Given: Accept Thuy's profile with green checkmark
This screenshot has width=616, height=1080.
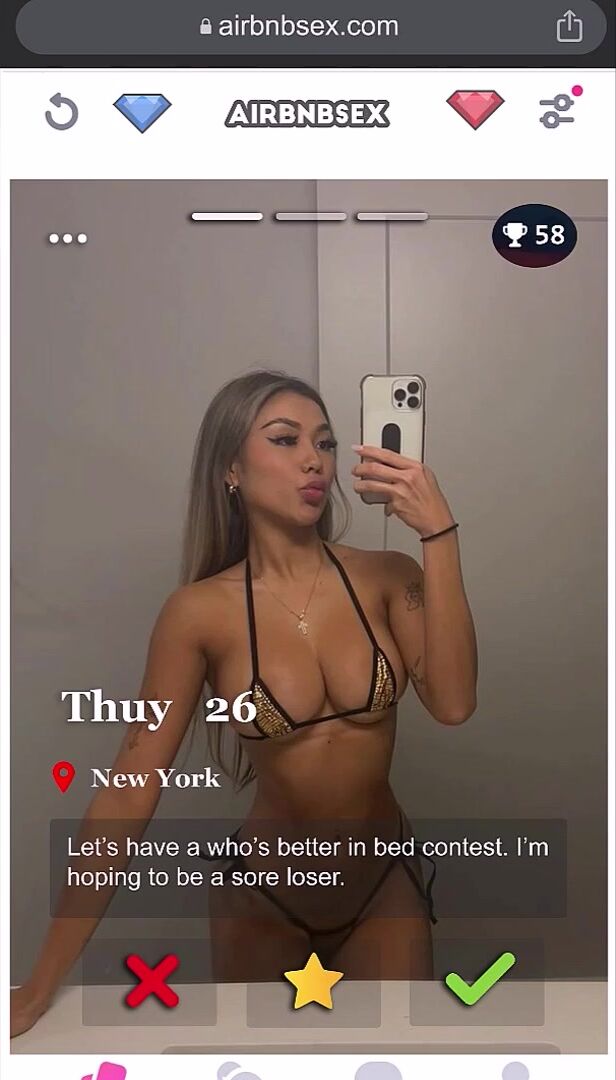Looking at the screenshot, I should (479, 979).
